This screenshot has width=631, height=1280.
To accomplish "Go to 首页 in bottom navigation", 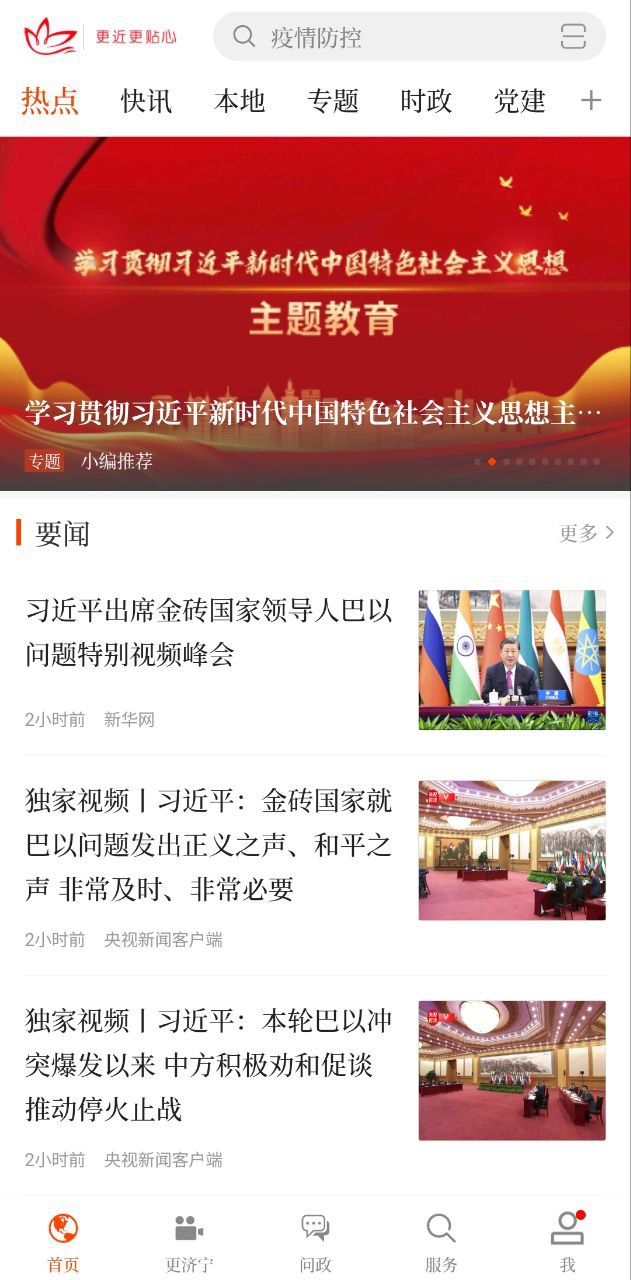I will click(63, 1242).
